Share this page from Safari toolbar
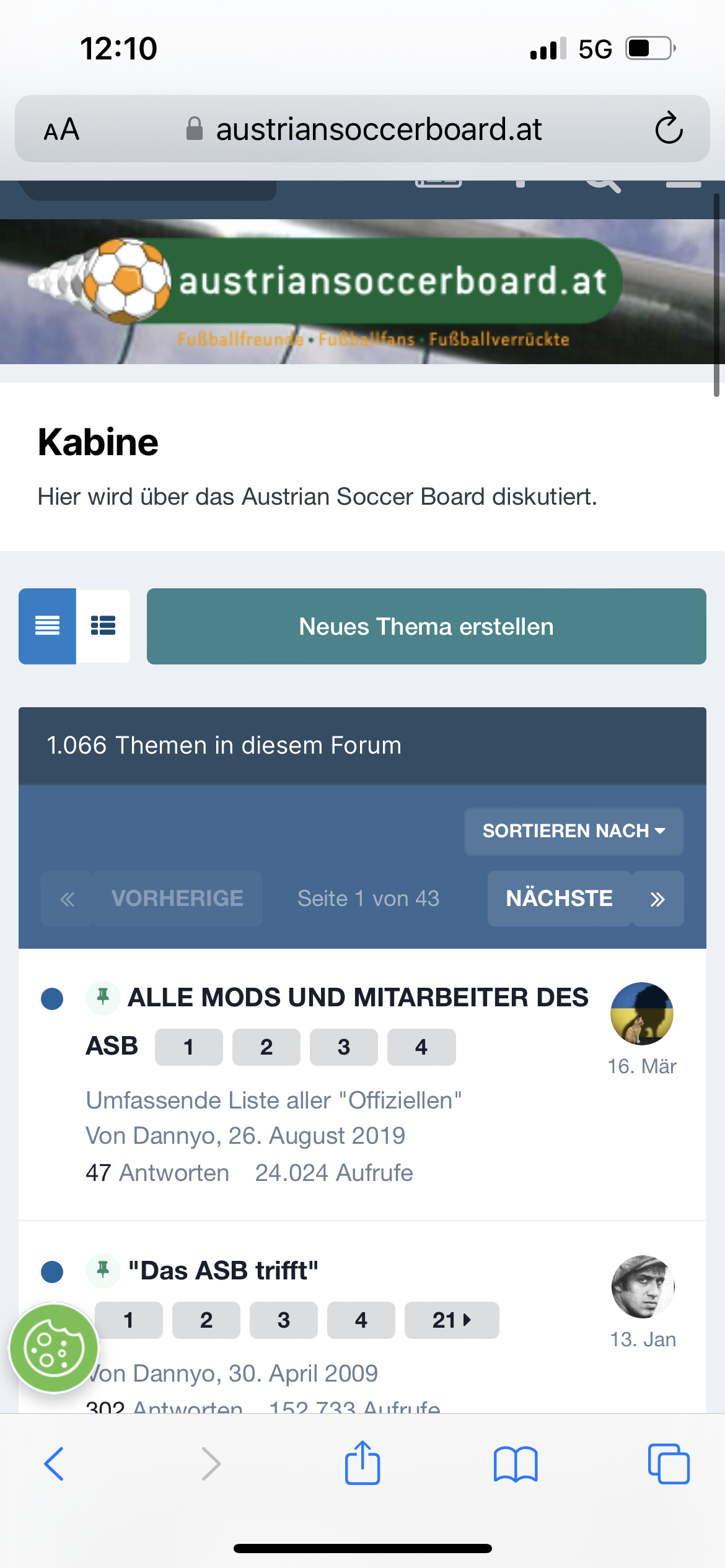The height and width of the screenshot is (1568, 725). (x=362, y=1463)
